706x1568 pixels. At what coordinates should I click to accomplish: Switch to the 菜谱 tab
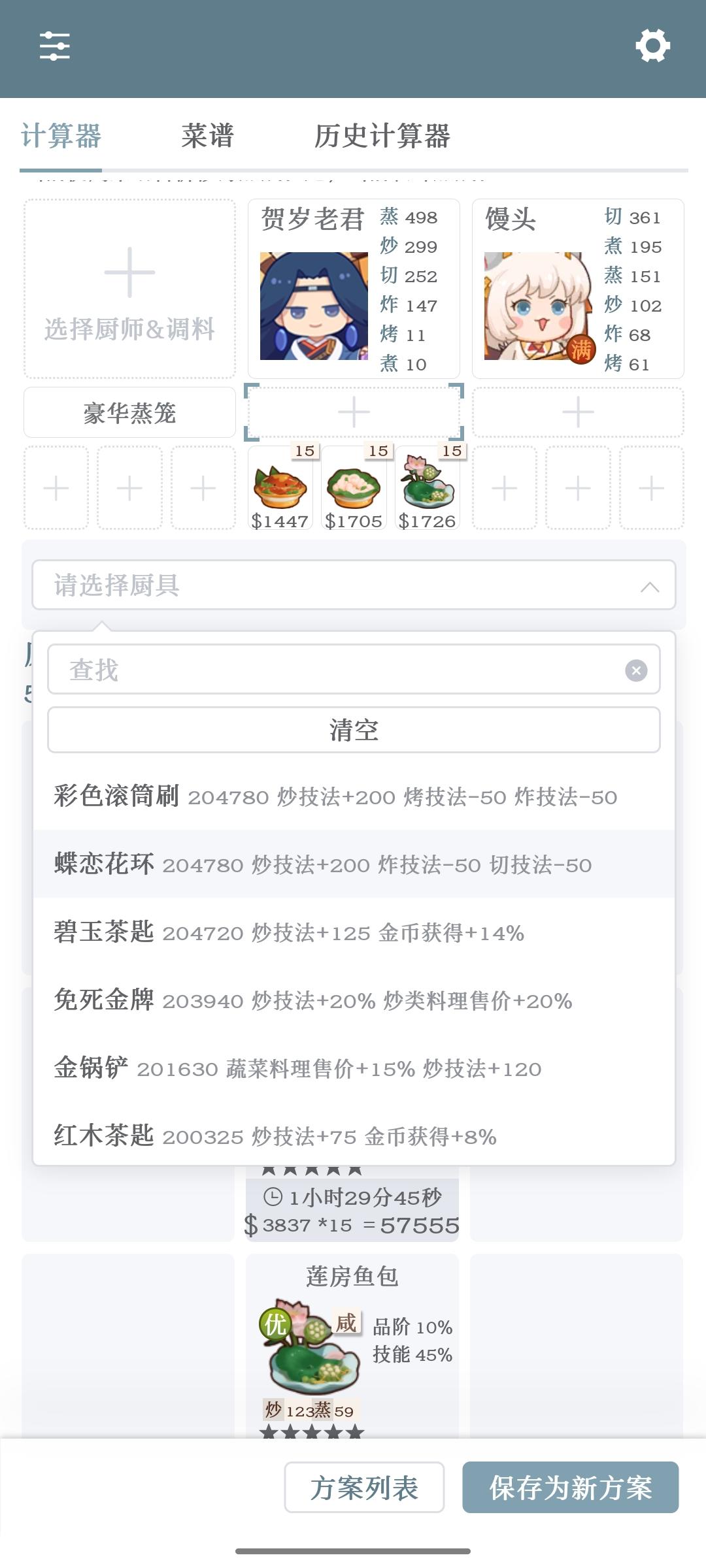(207, 136)
